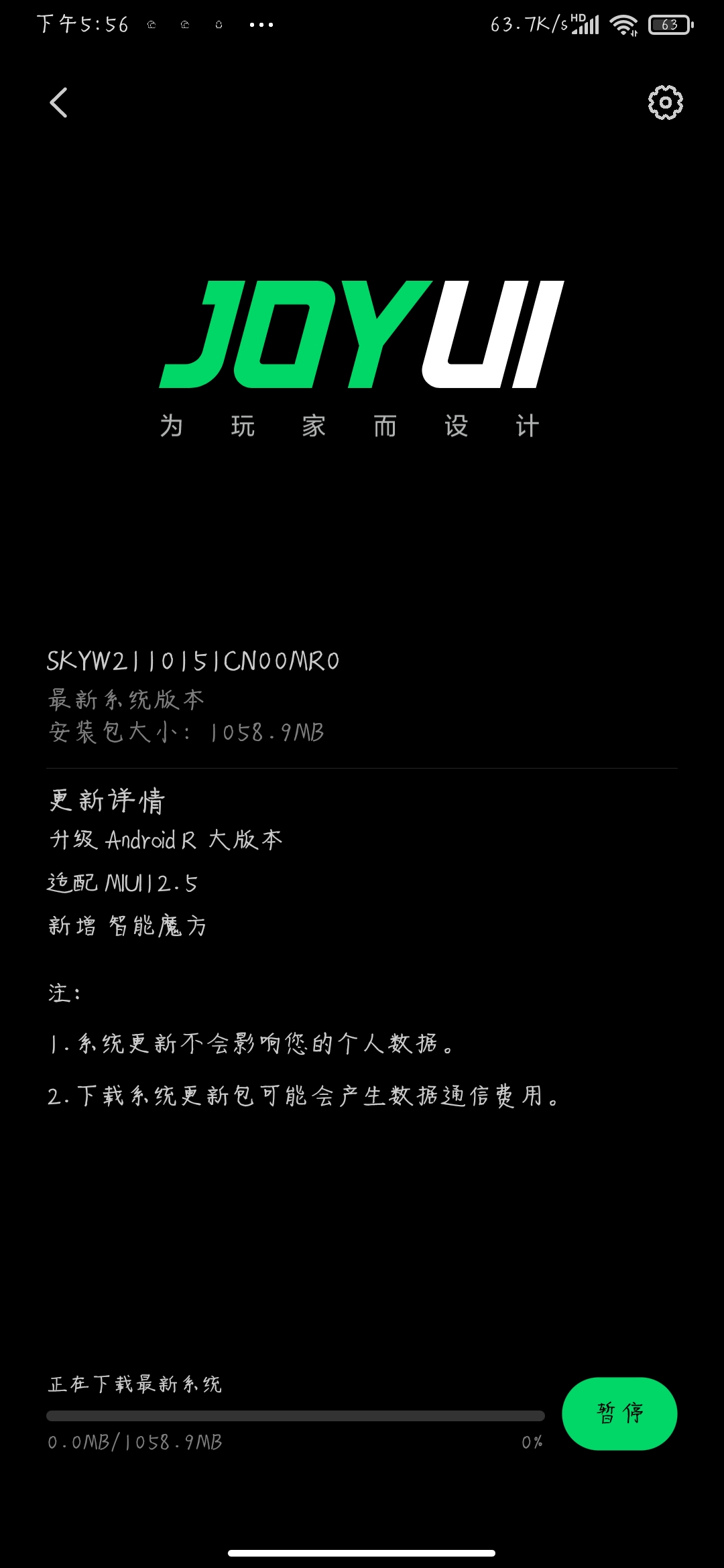Open the update settings gear icon

[x=665, y=103]
